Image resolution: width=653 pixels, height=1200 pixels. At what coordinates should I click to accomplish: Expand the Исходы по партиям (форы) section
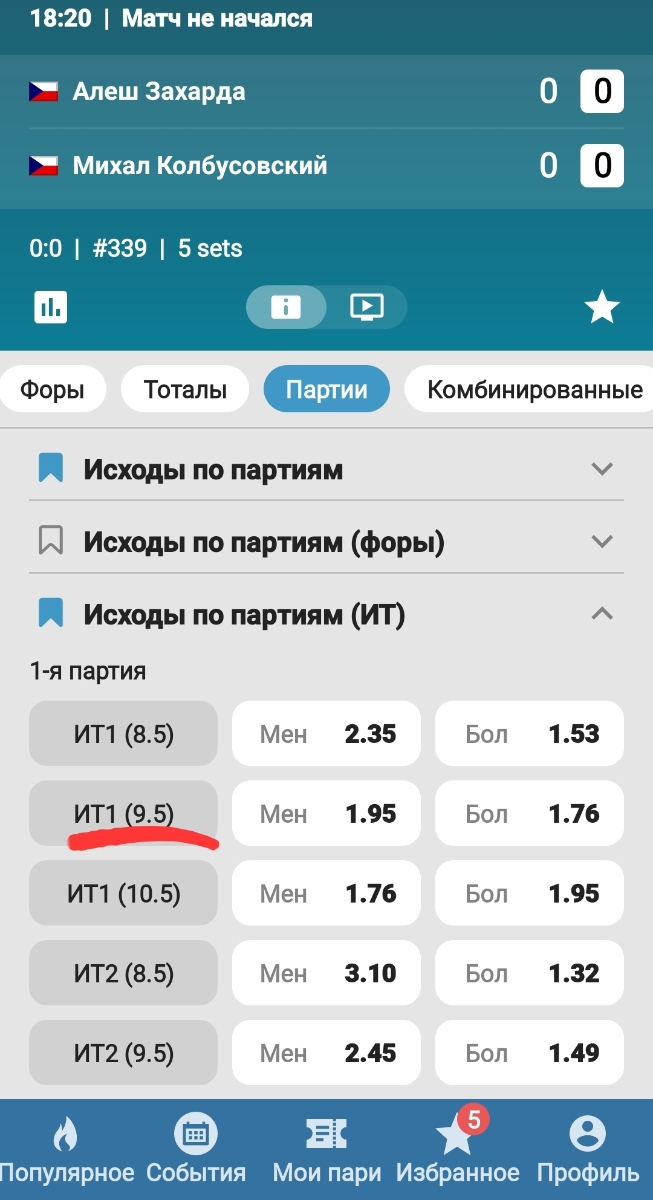pos(601,541)
